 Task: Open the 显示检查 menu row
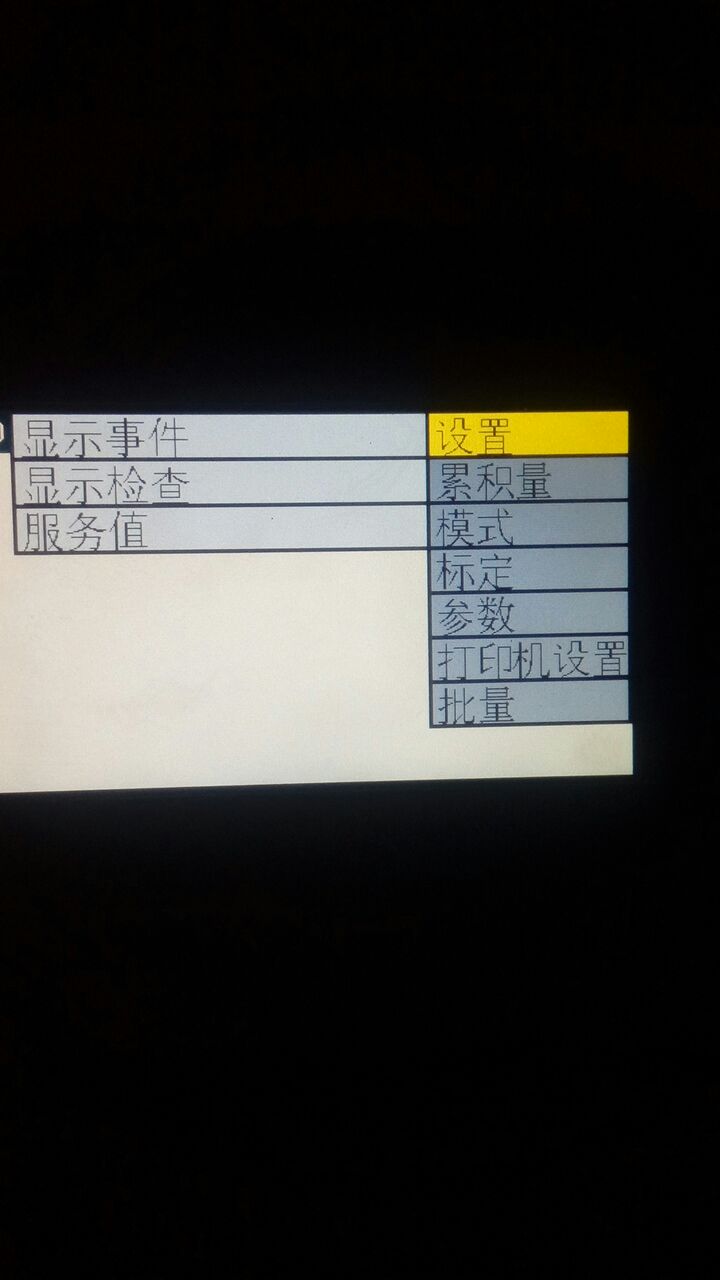[x=218, y=483]
